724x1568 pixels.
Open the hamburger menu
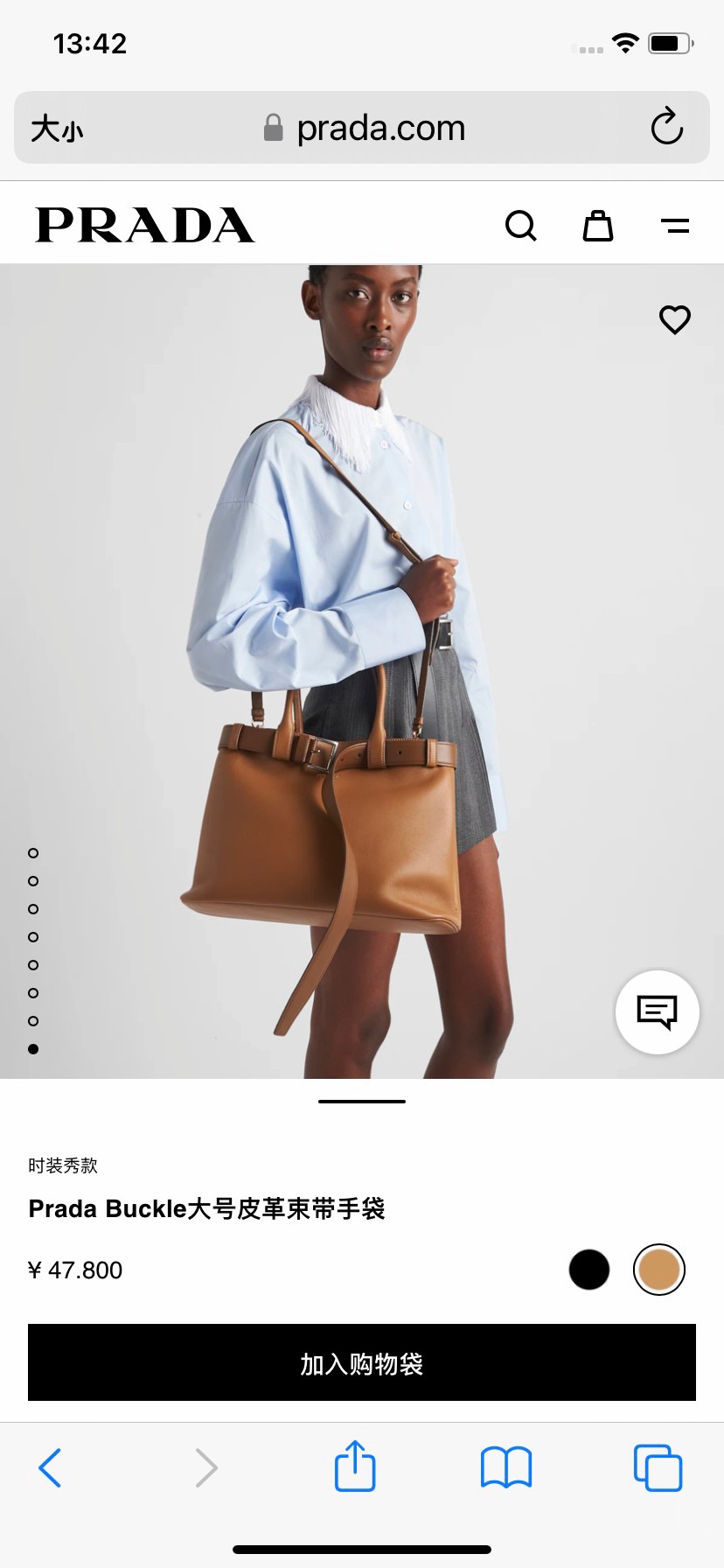click(x=675, y=226)
